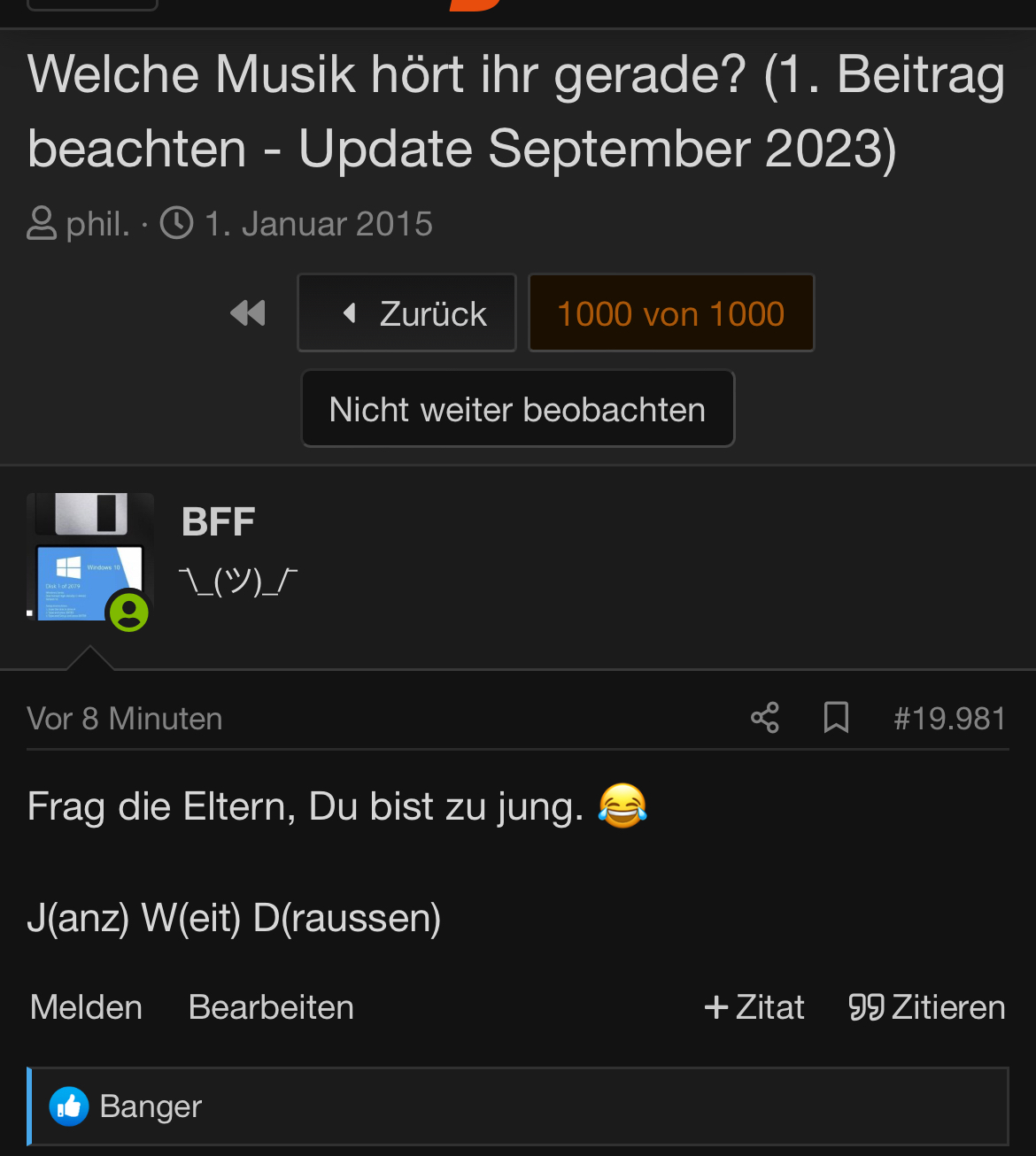
Task: Report the post with Melden
Action: point(86,1007)
